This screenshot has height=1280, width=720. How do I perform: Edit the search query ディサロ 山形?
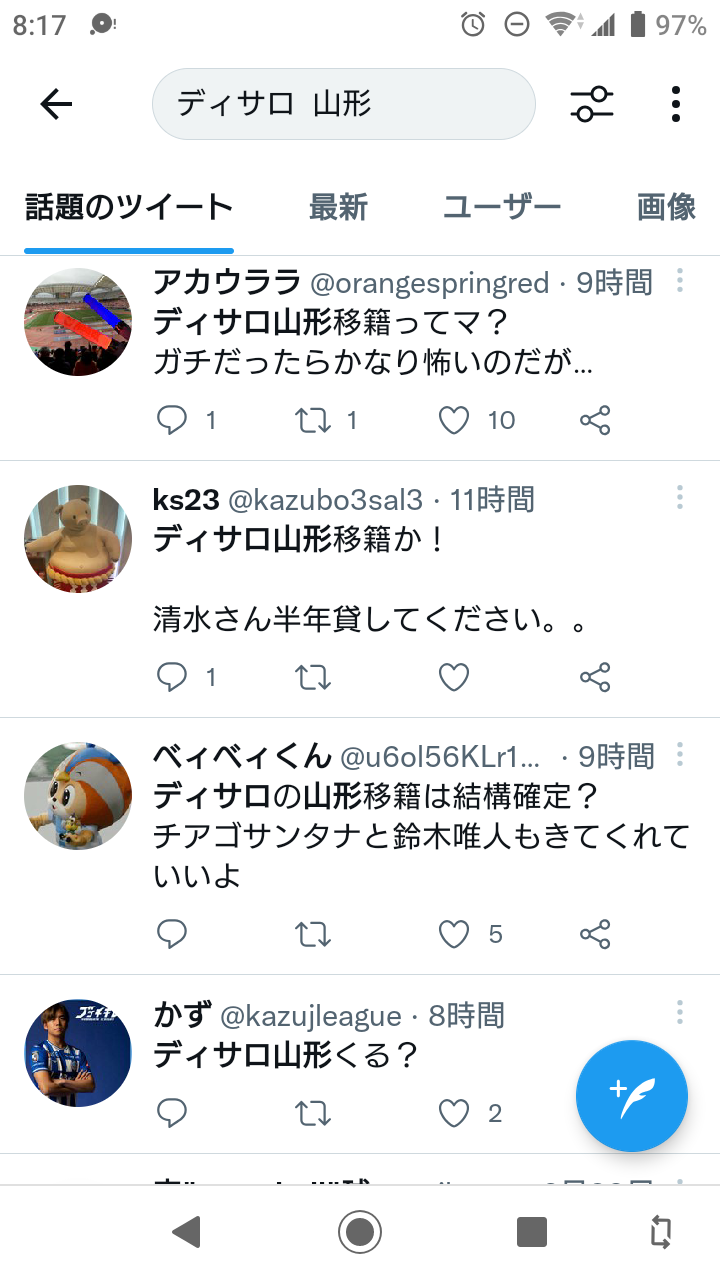(343, 104)
